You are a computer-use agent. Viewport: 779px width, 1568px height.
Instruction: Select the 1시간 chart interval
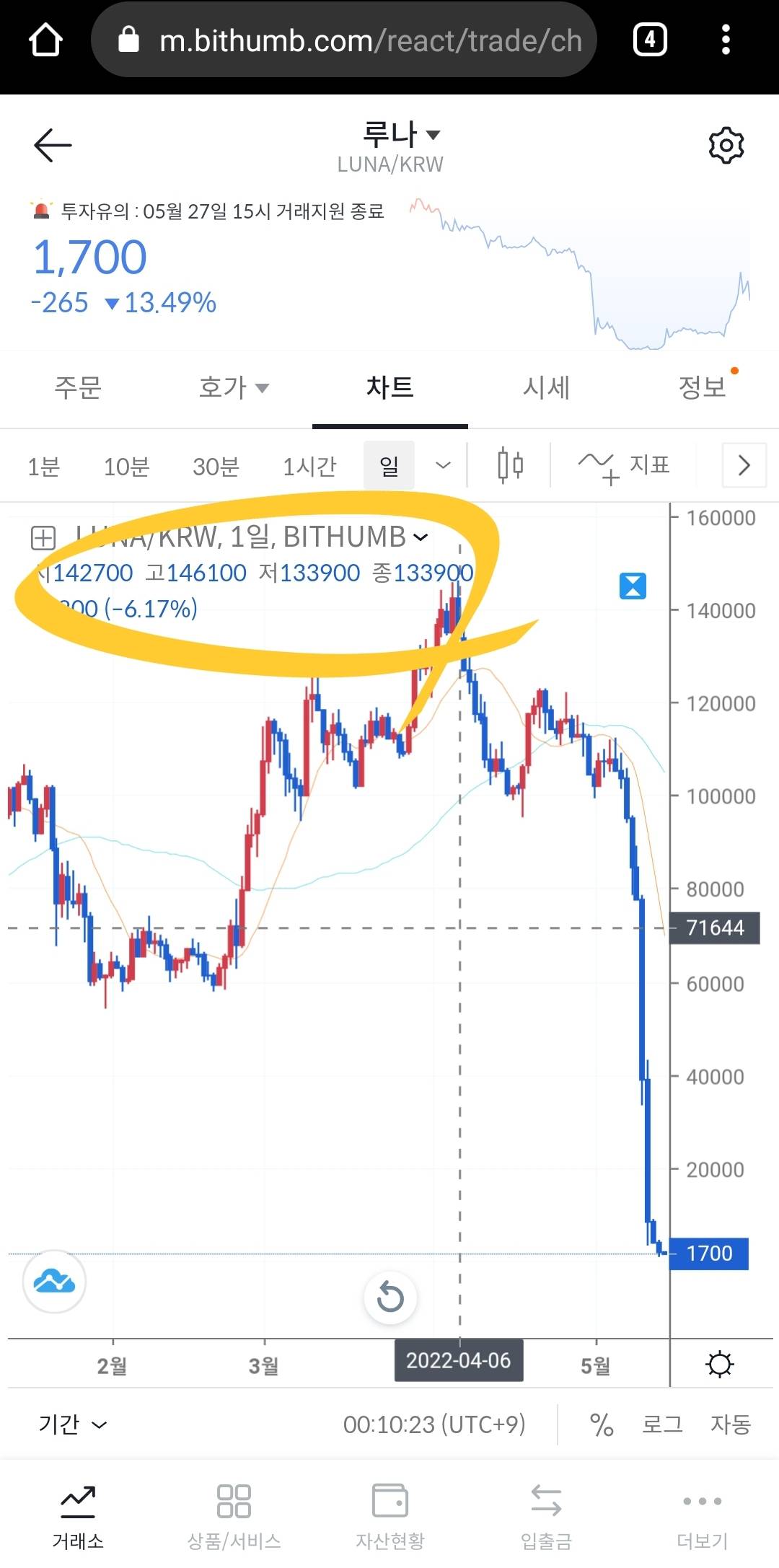tap(309, 467)
